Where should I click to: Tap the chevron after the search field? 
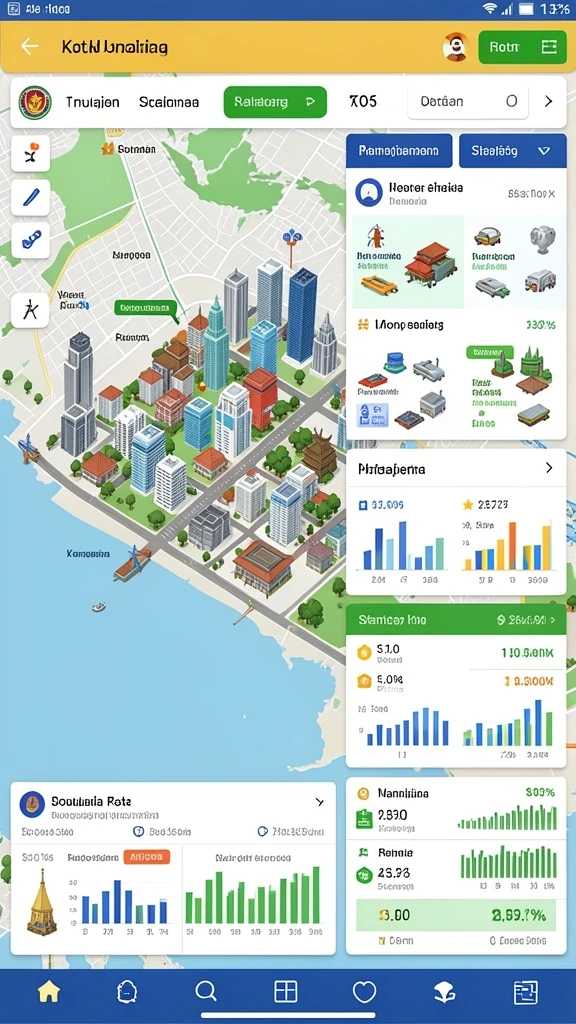click(x=548, y=101)
